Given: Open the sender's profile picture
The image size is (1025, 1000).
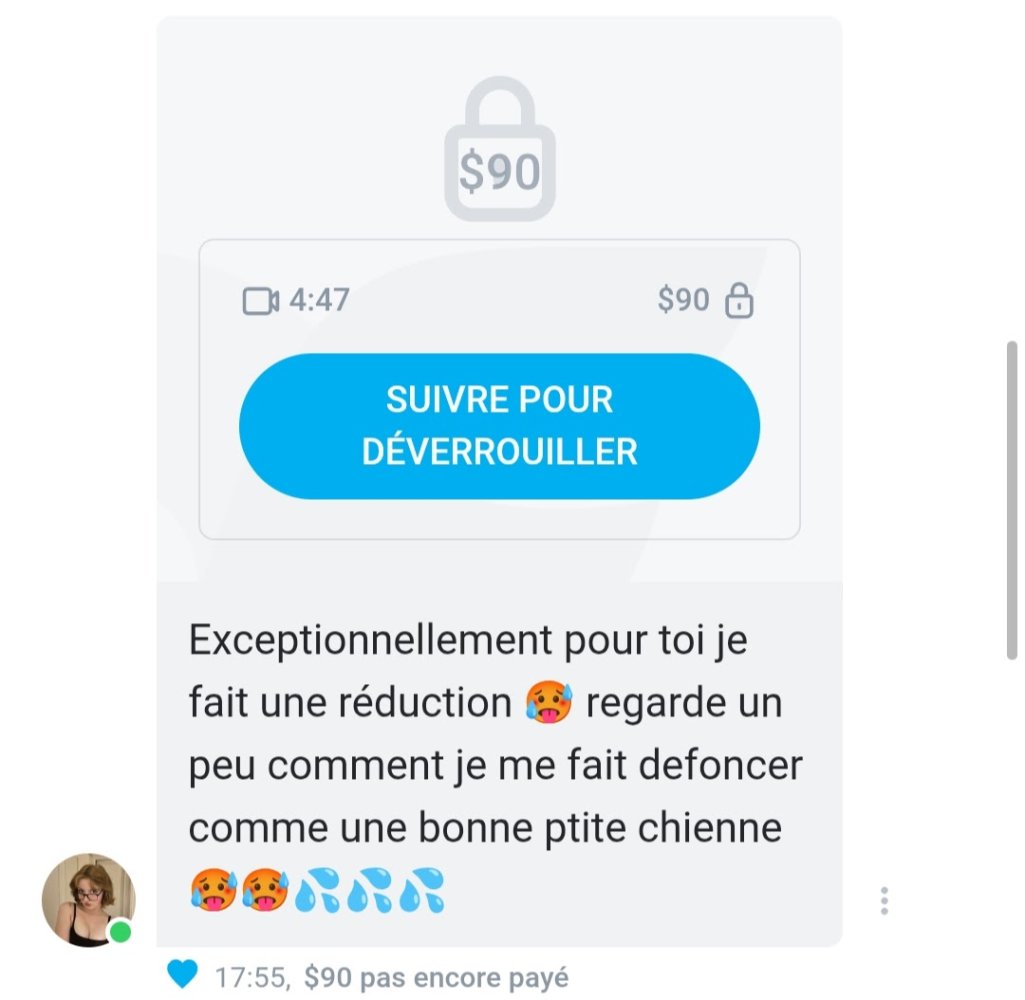Looking at the screenshot, I should pyautogui.click(x=88, y=900).
